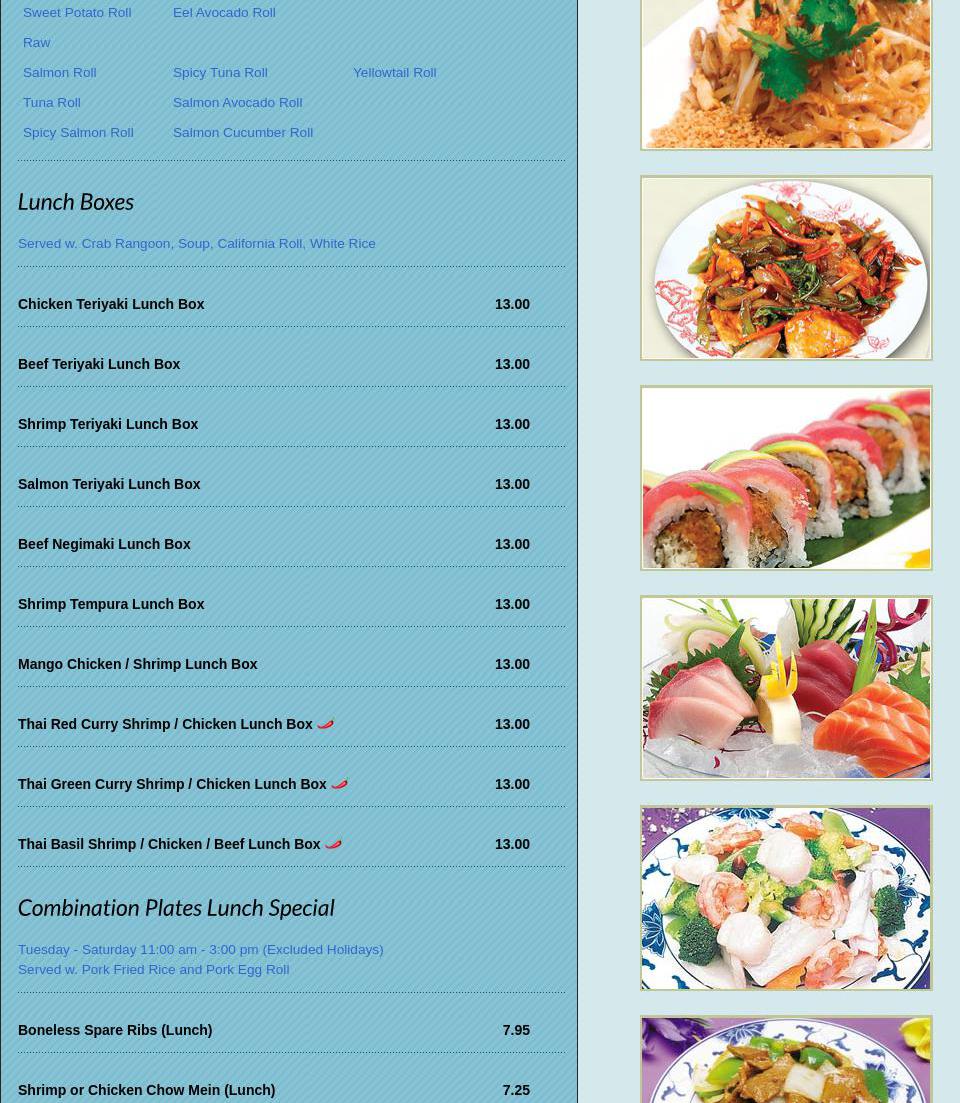This screenshot has height=1103, width=960.
Task: Choose Salmon Teriyaki Lunch Box
Action: click(109, 484)
